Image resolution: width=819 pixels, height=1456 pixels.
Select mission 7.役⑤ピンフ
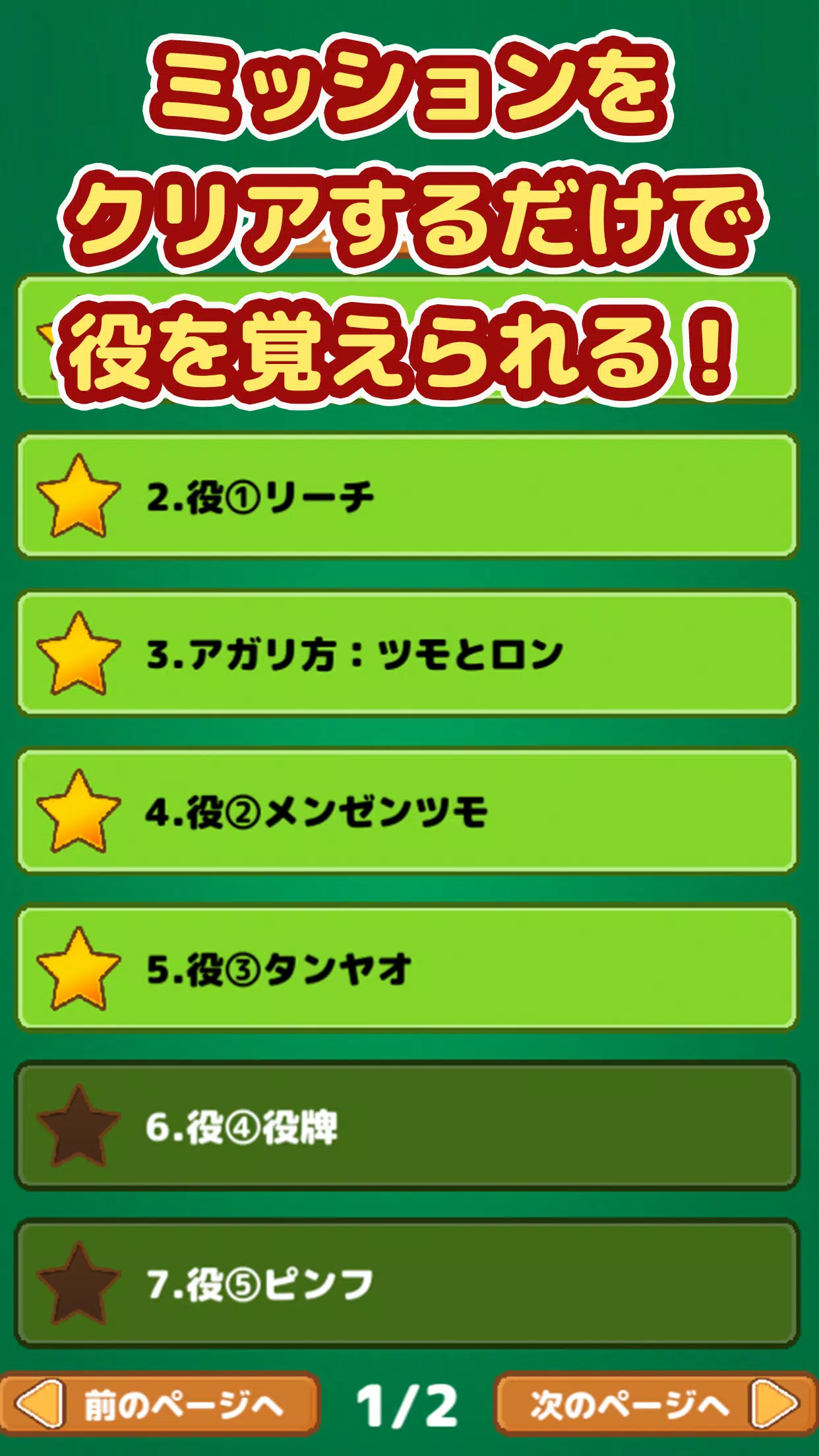pyautogui.click(x=409, y=1300)
